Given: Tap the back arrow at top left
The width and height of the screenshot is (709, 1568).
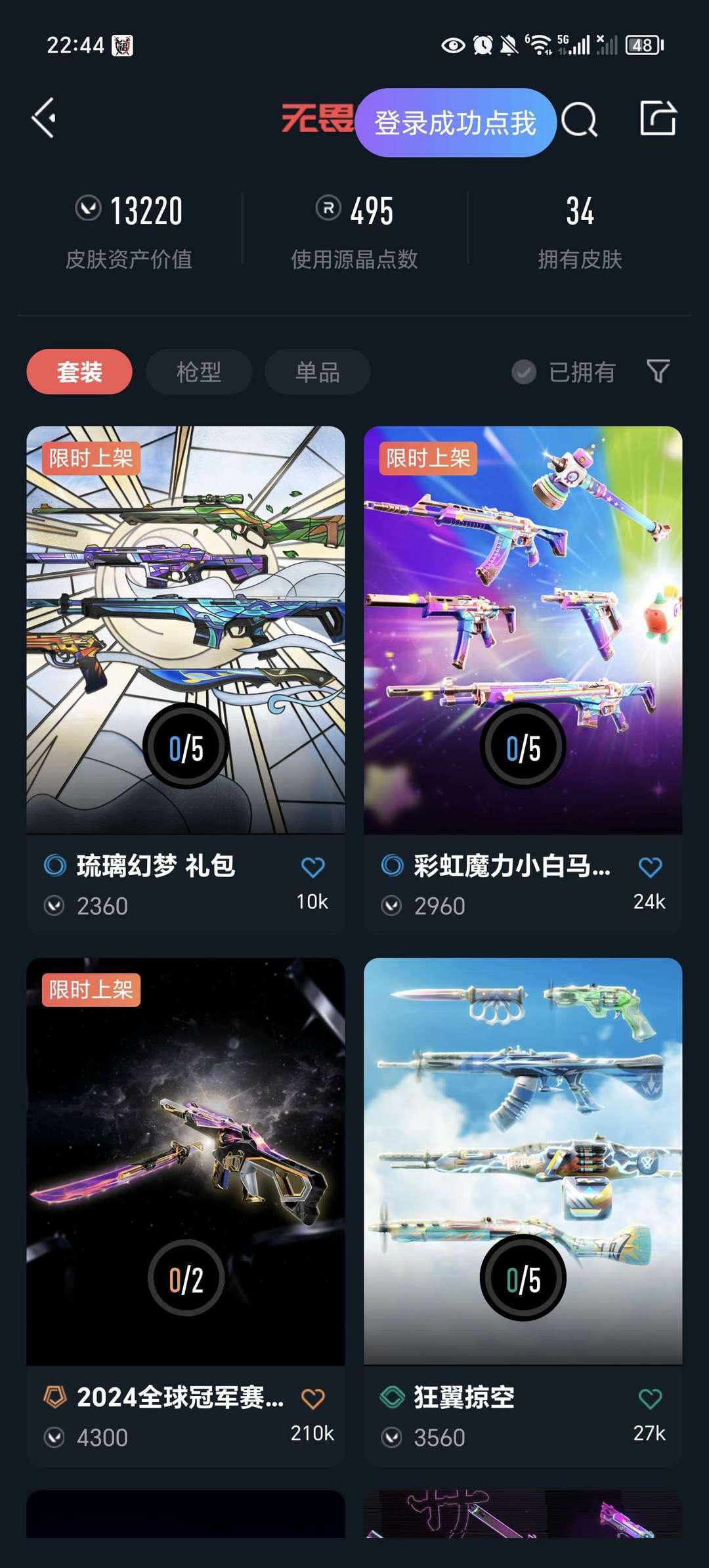Looking at the screenshot, I should (43, 120).
